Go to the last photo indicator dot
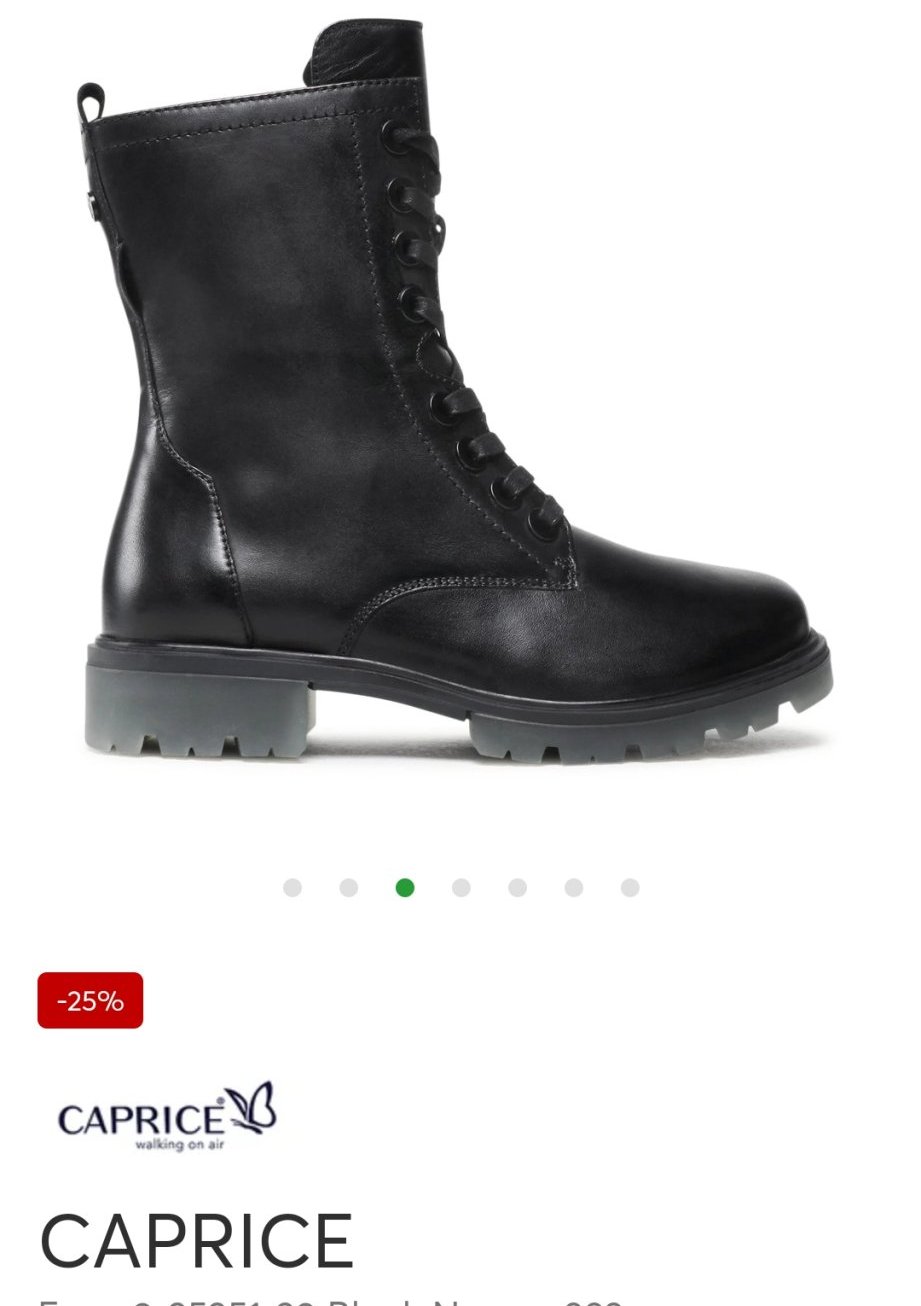 pyautogui.click(x=630, y=888)
